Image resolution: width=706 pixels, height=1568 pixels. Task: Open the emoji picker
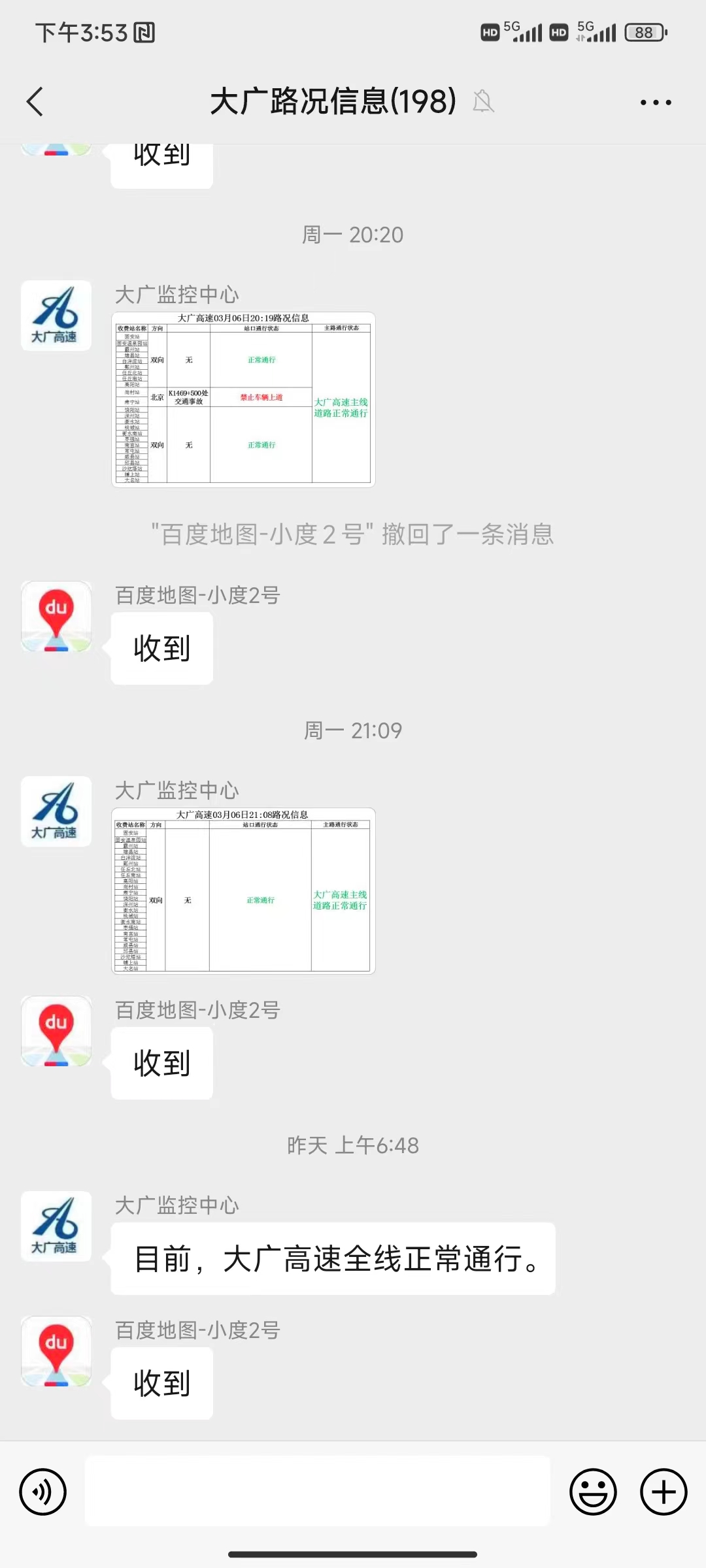coord(593,1492)
